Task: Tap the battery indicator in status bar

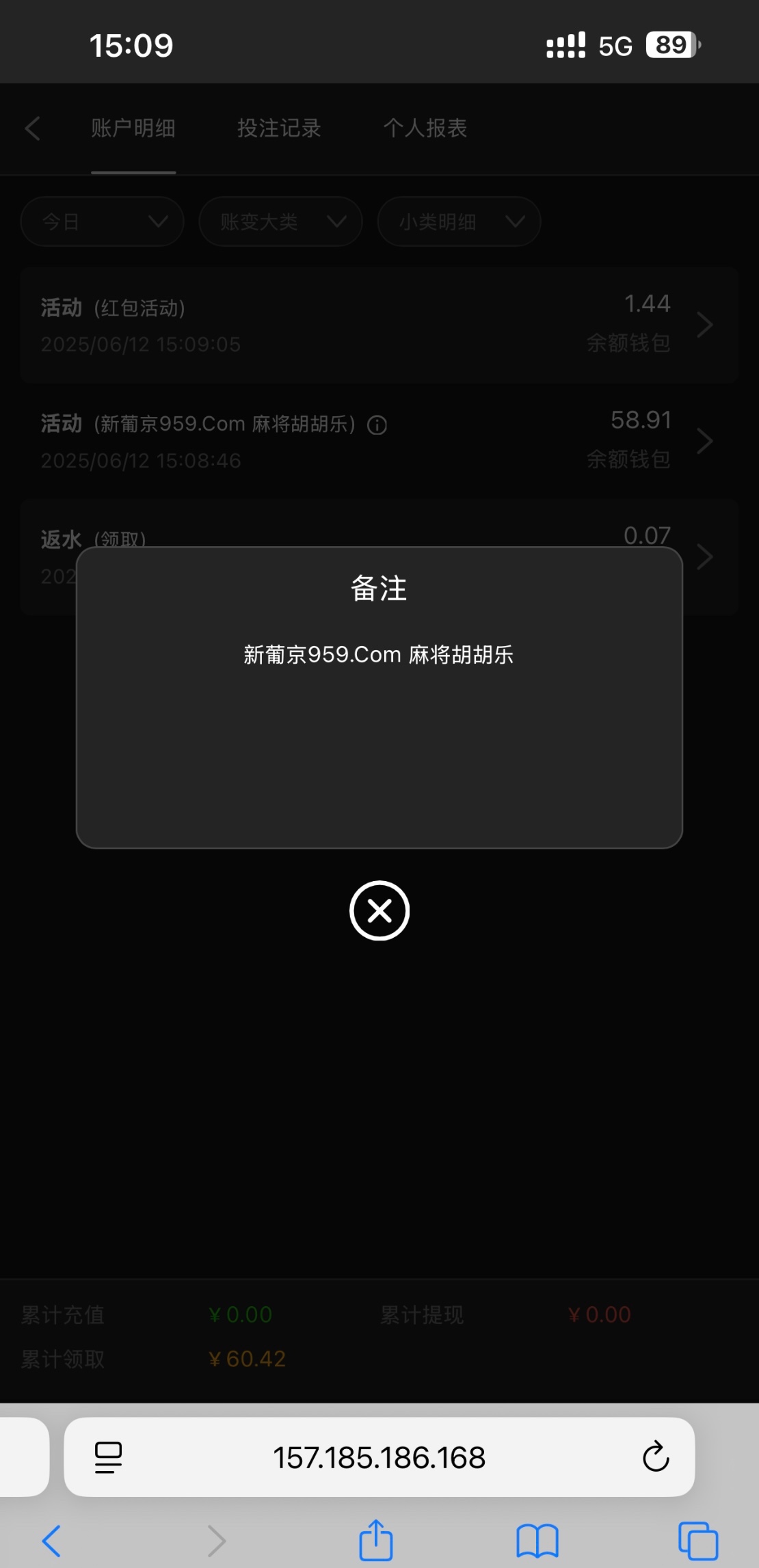Action: 671,44
